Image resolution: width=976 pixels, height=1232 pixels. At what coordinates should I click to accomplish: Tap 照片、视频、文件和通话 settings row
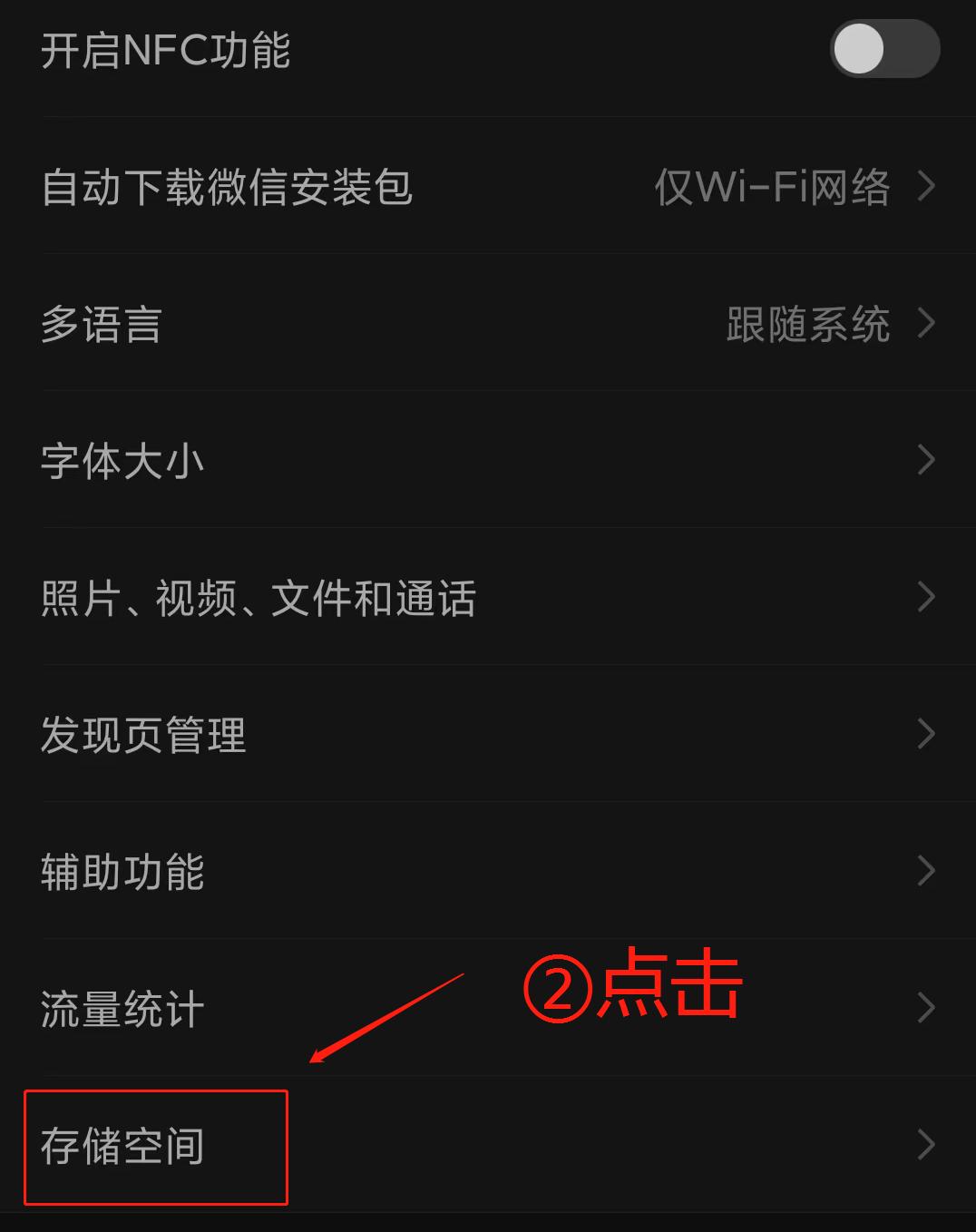(x=257, y=598)
